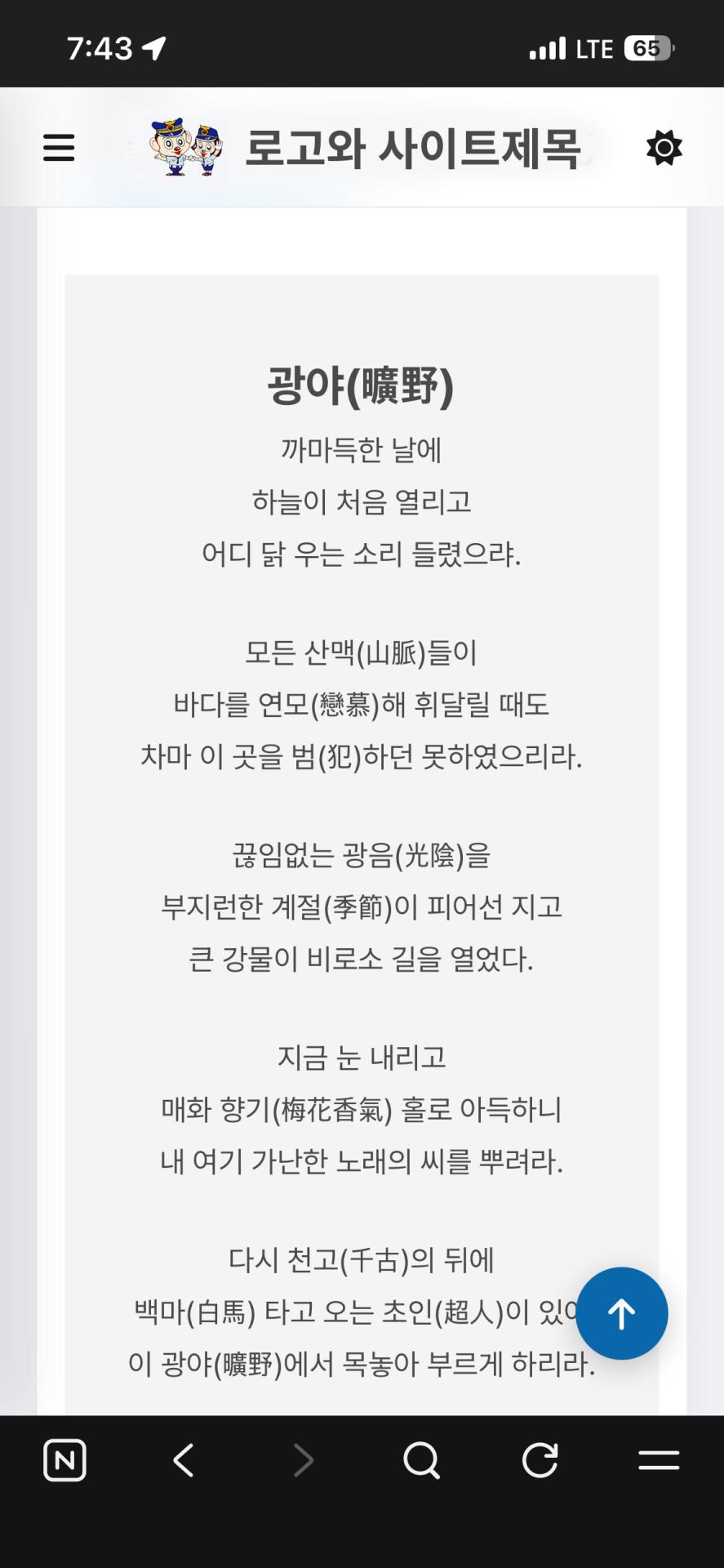Reload the current page
Screen dimensions: 724x1568
pyautogui.click(x=540, y=1460)
